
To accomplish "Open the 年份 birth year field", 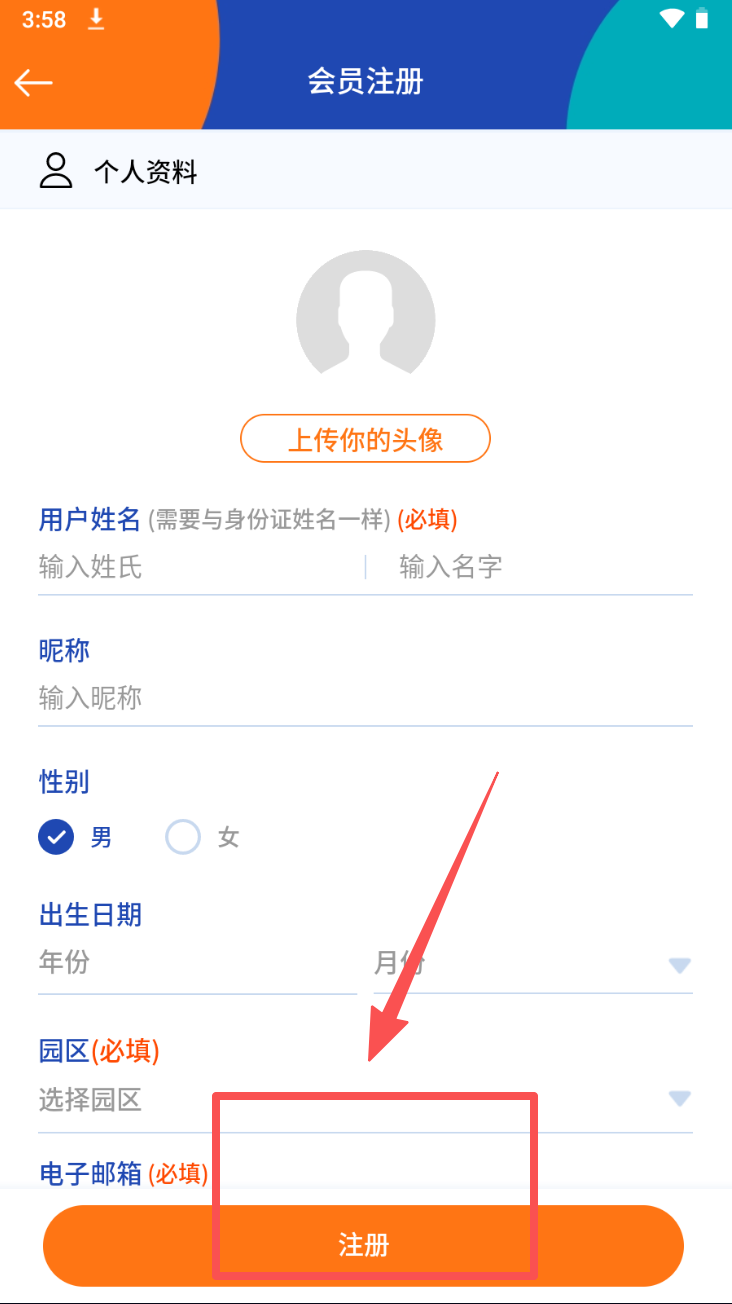I will click(196, 964).
